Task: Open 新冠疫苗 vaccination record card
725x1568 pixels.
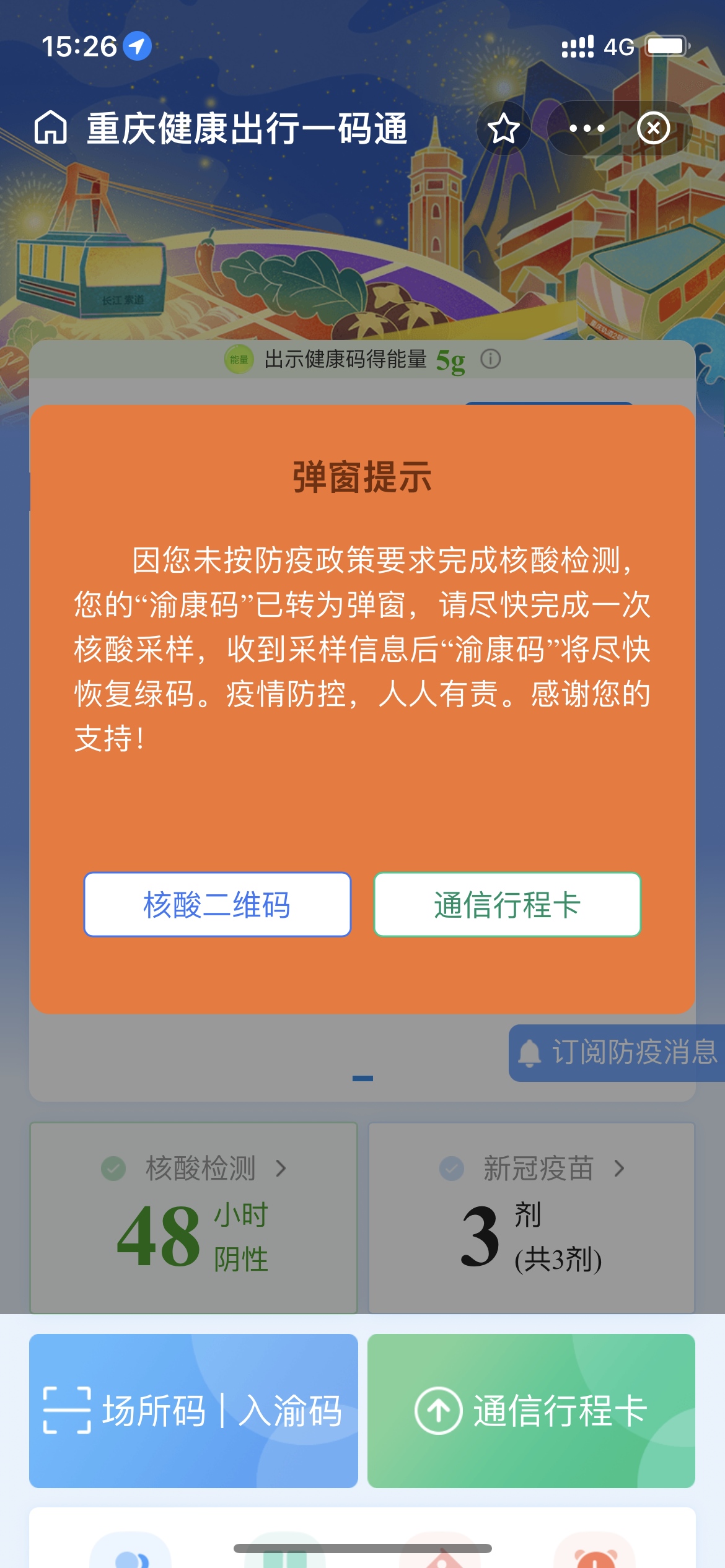Action: (532, 1217)
